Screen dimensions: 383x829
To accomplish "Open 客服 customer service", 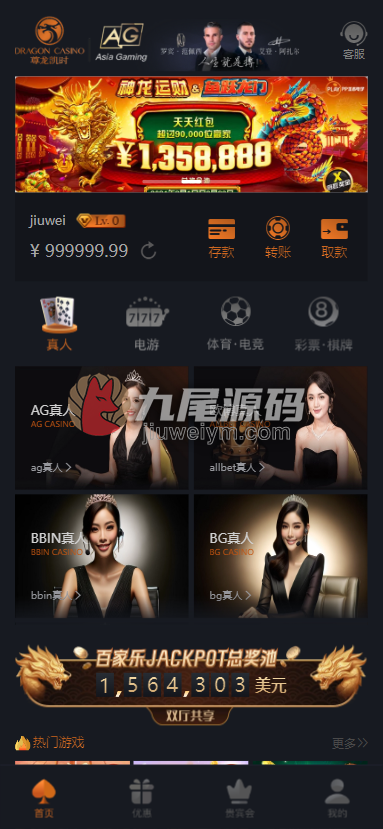I will click(353, 41).
